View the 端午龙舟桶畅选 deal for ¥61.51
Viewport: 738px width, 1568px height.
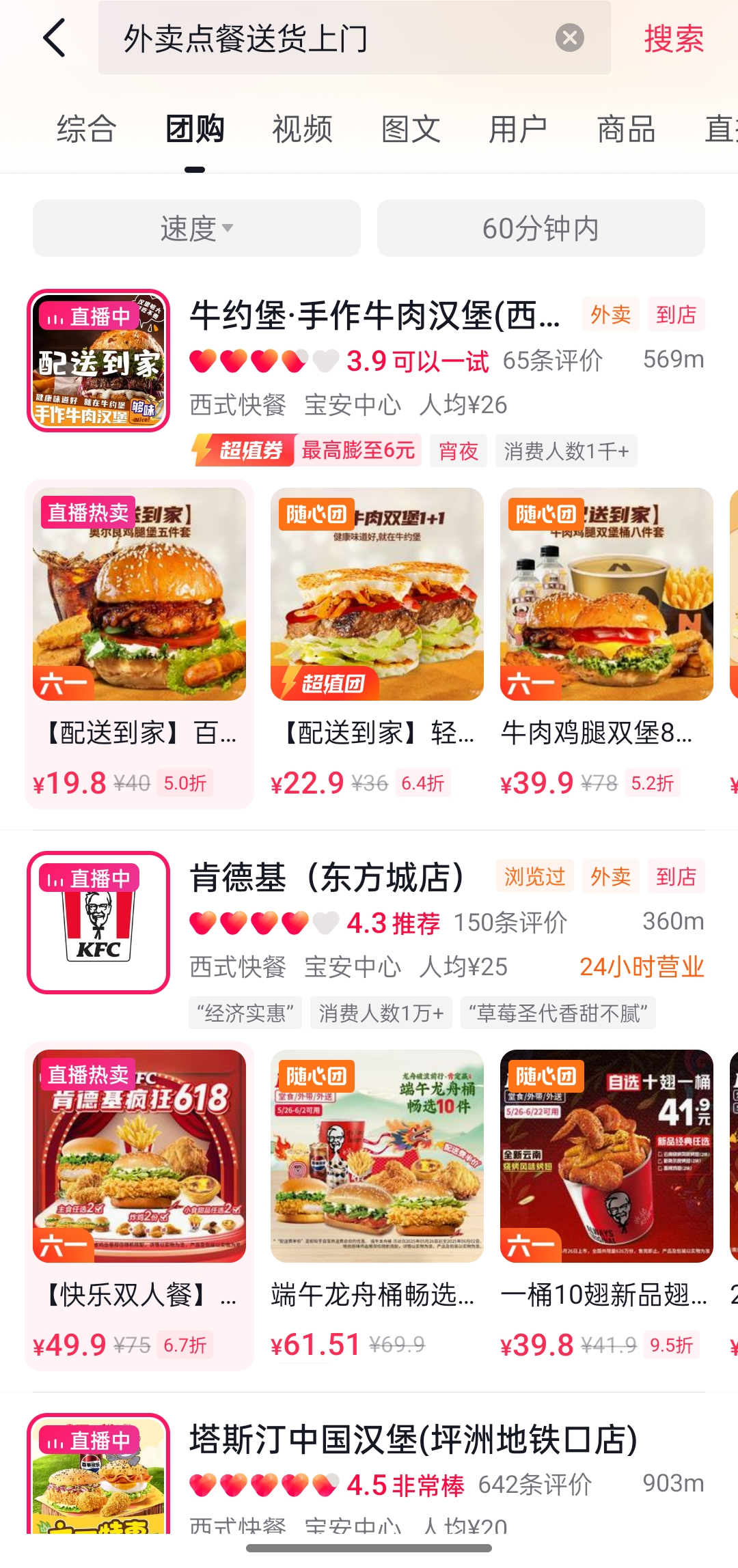coord(377,1206)
